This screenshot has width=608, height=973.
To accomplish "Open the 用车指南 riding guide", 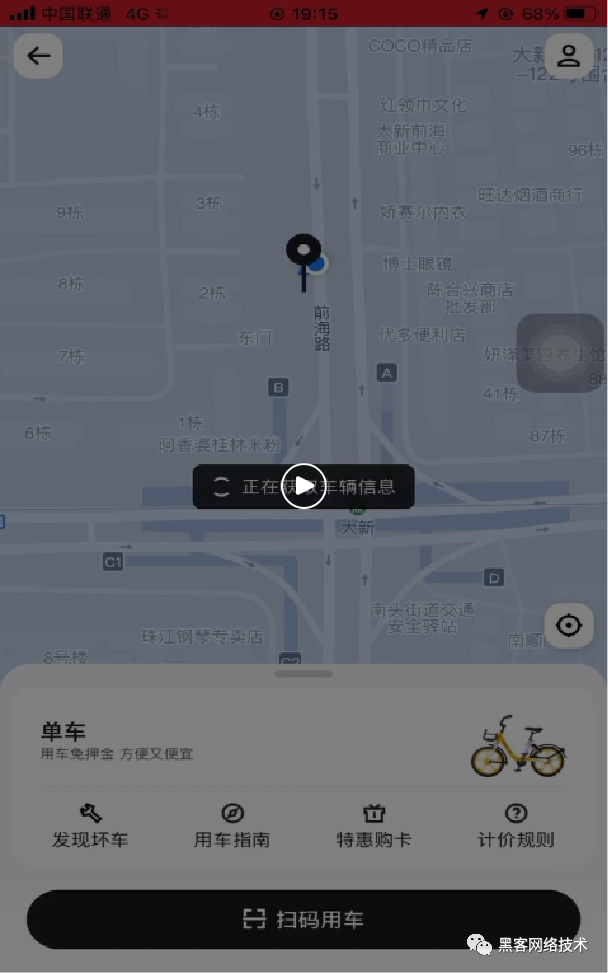I will point(232,826).
